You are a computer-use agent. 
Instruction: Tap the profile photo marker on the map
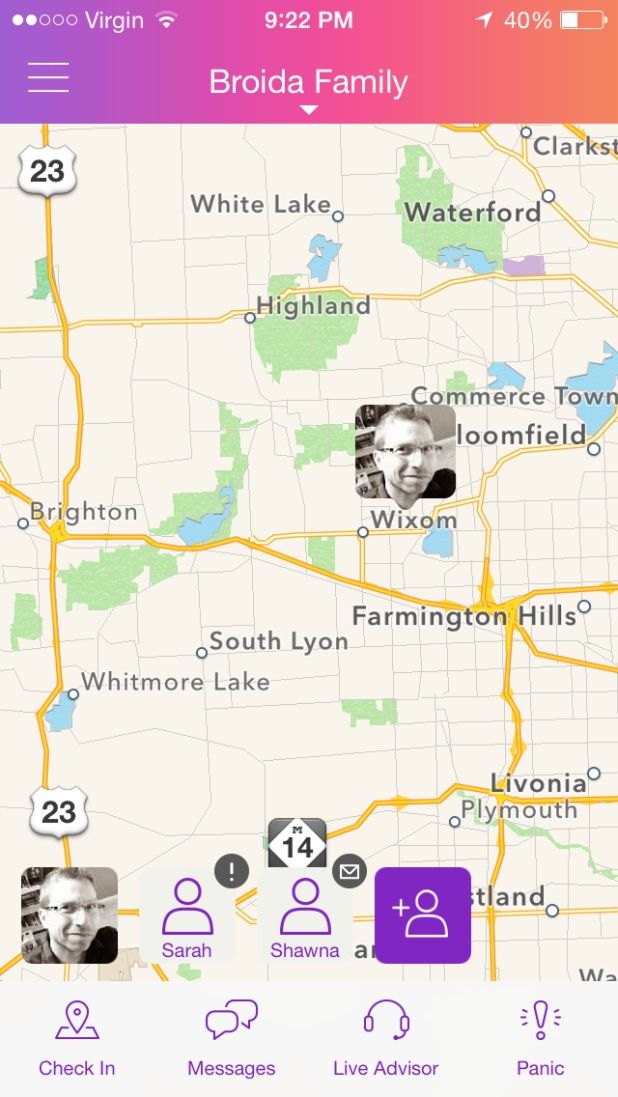[405, 451]
